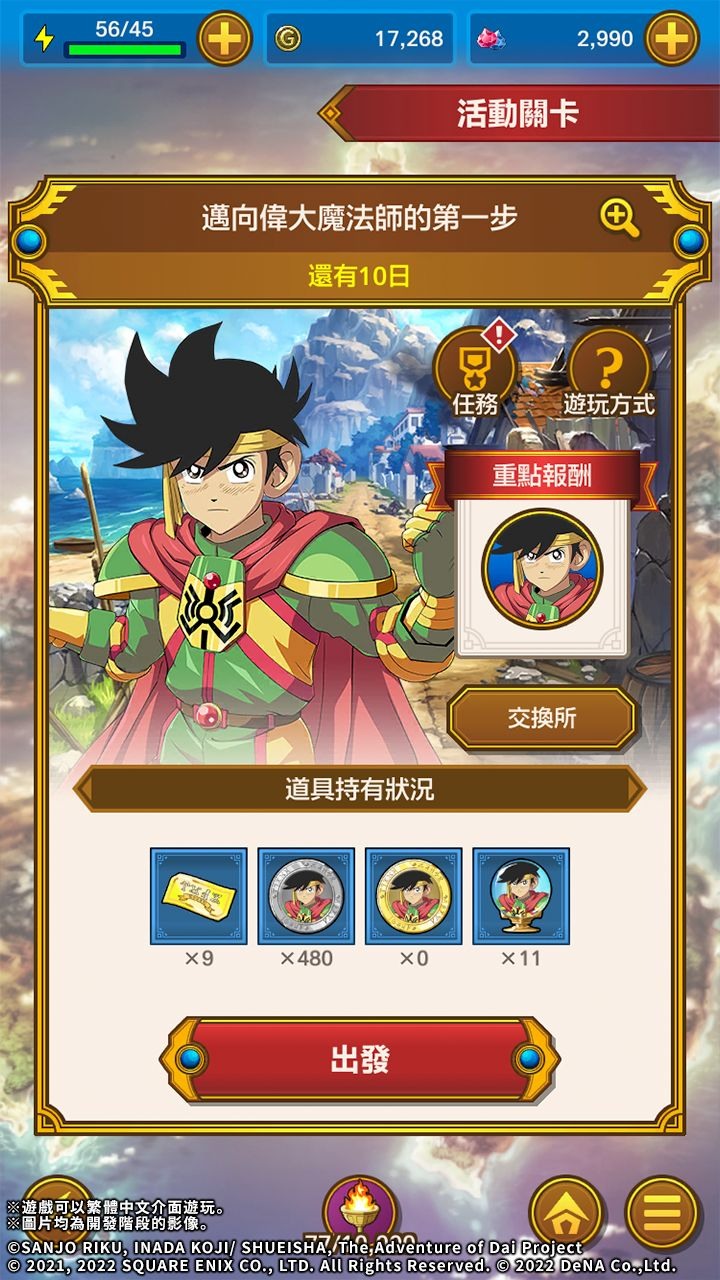Zoom in on the event details magnifier
This screenshot has height=1280, width=720.
pyautogui.click(x=619, y=216)
